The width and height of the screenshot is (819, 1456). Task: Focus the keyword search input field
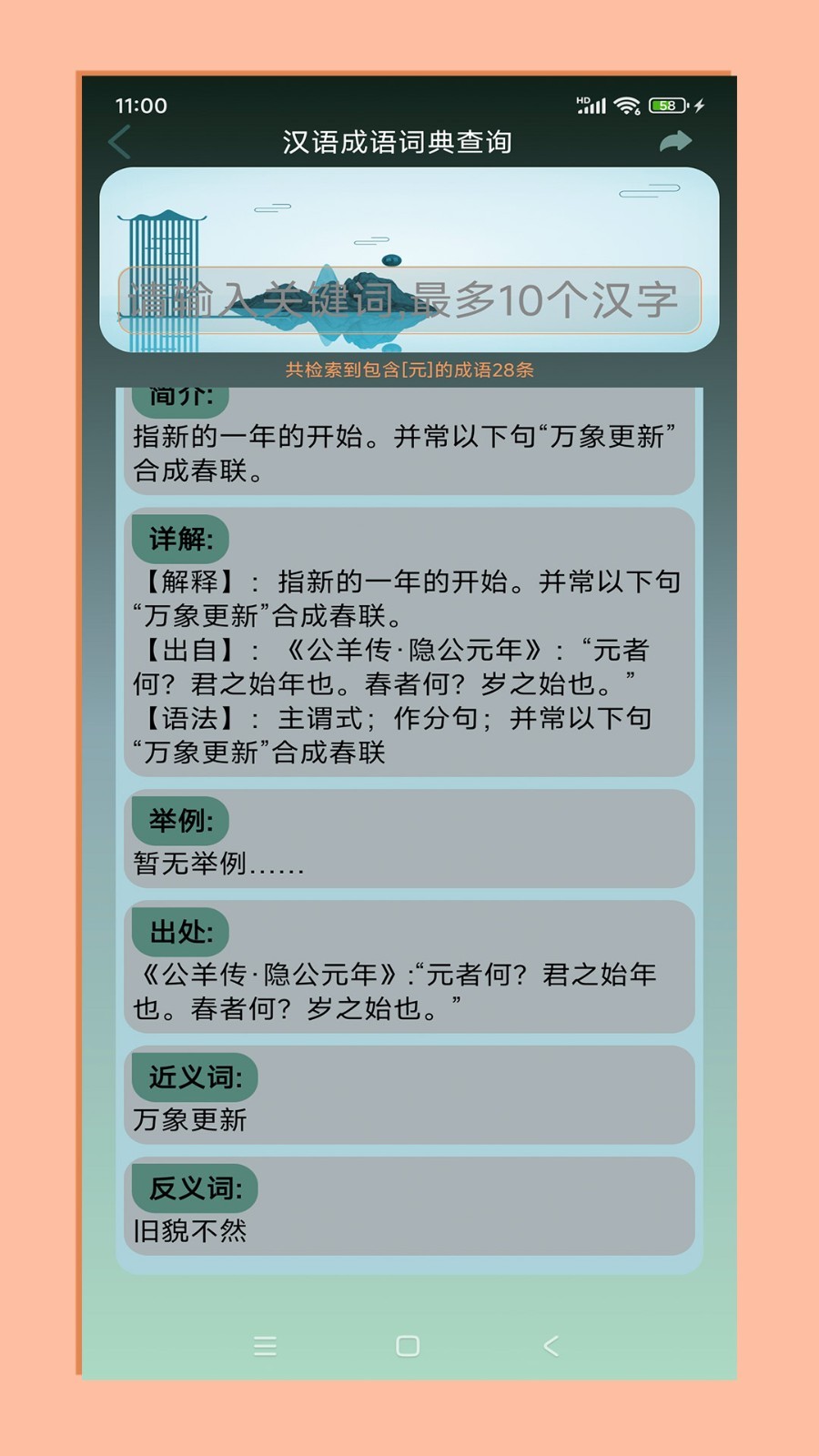coord(409,300)
